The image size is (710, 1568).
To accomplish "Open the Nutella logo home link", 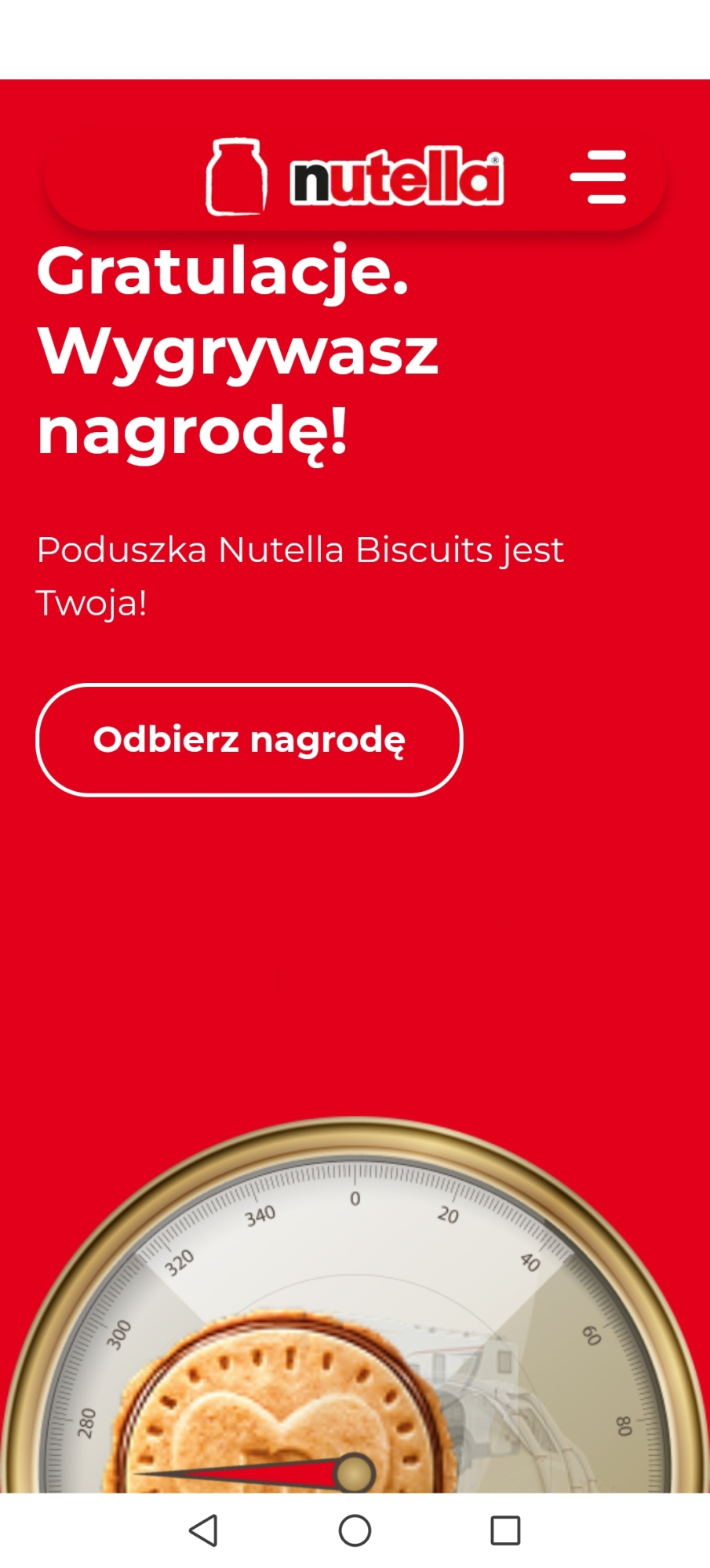I will [x=355, y=177].
